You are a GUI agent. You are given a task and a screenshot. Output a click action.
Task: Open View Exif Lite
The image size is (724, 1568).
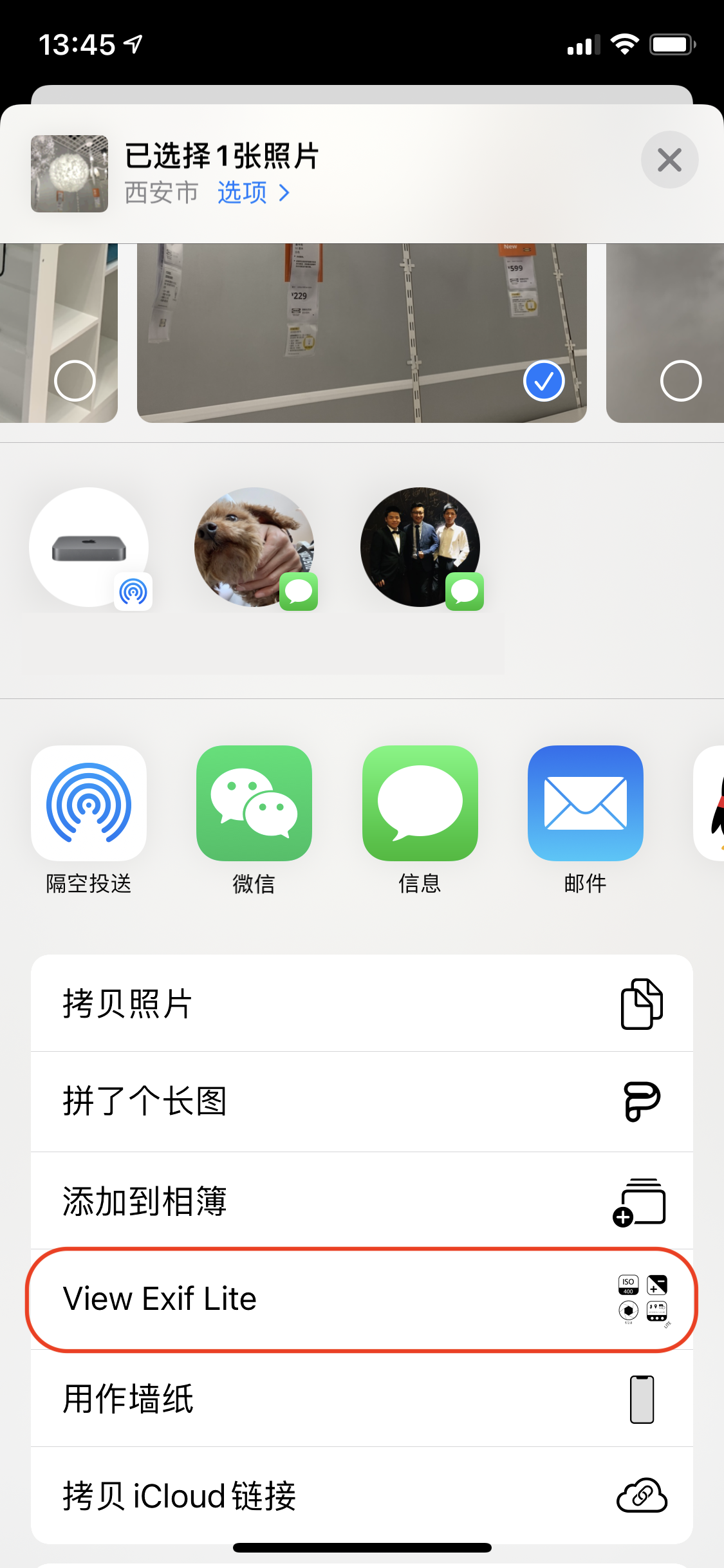pos(362,1299)
